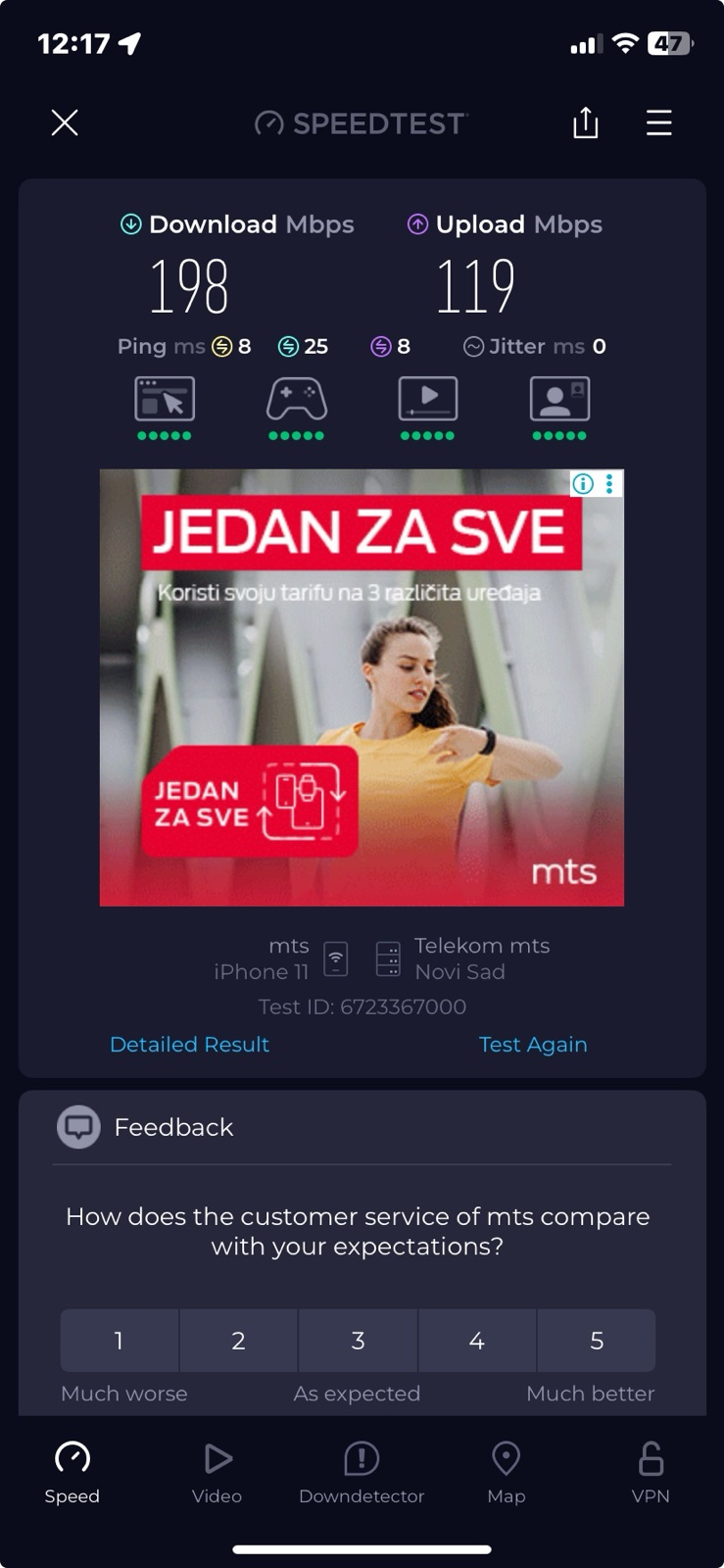Rate customer service 5 Much better

click(596, 1341)
